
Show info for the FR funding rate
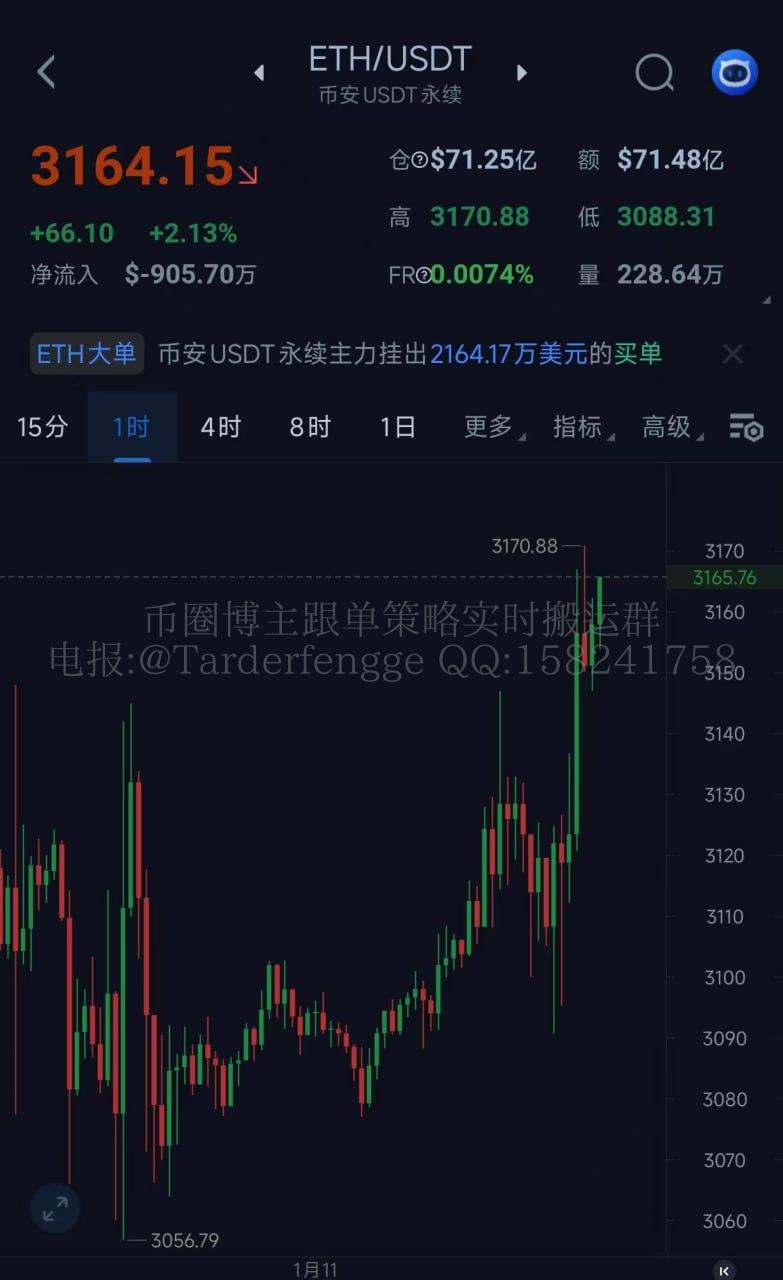[x=424, y=275]
